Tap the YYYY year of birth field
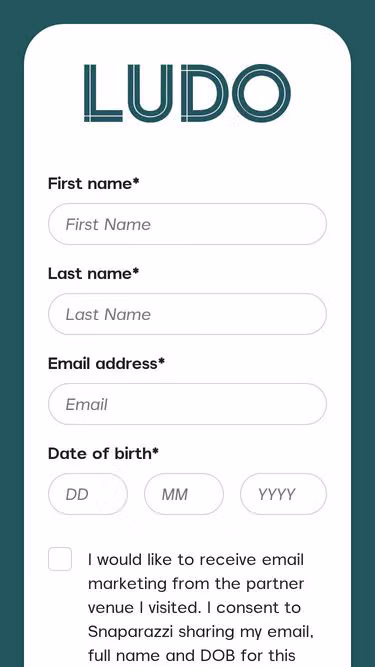 pyautogui.click(x=283, y=494)
